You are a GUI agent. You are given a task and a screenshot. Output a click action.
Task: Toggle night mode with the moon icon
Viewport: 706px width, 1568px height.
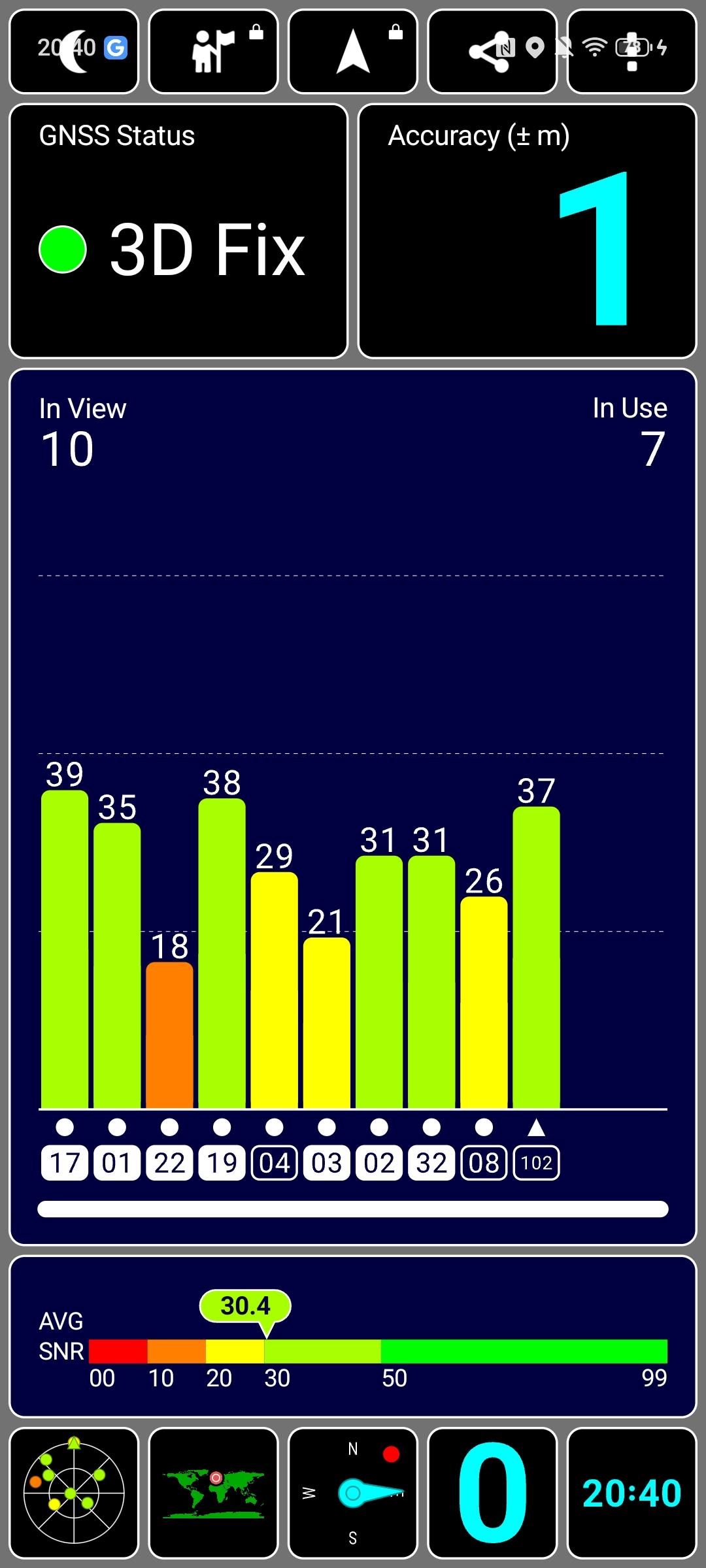[x=74, y=52]
